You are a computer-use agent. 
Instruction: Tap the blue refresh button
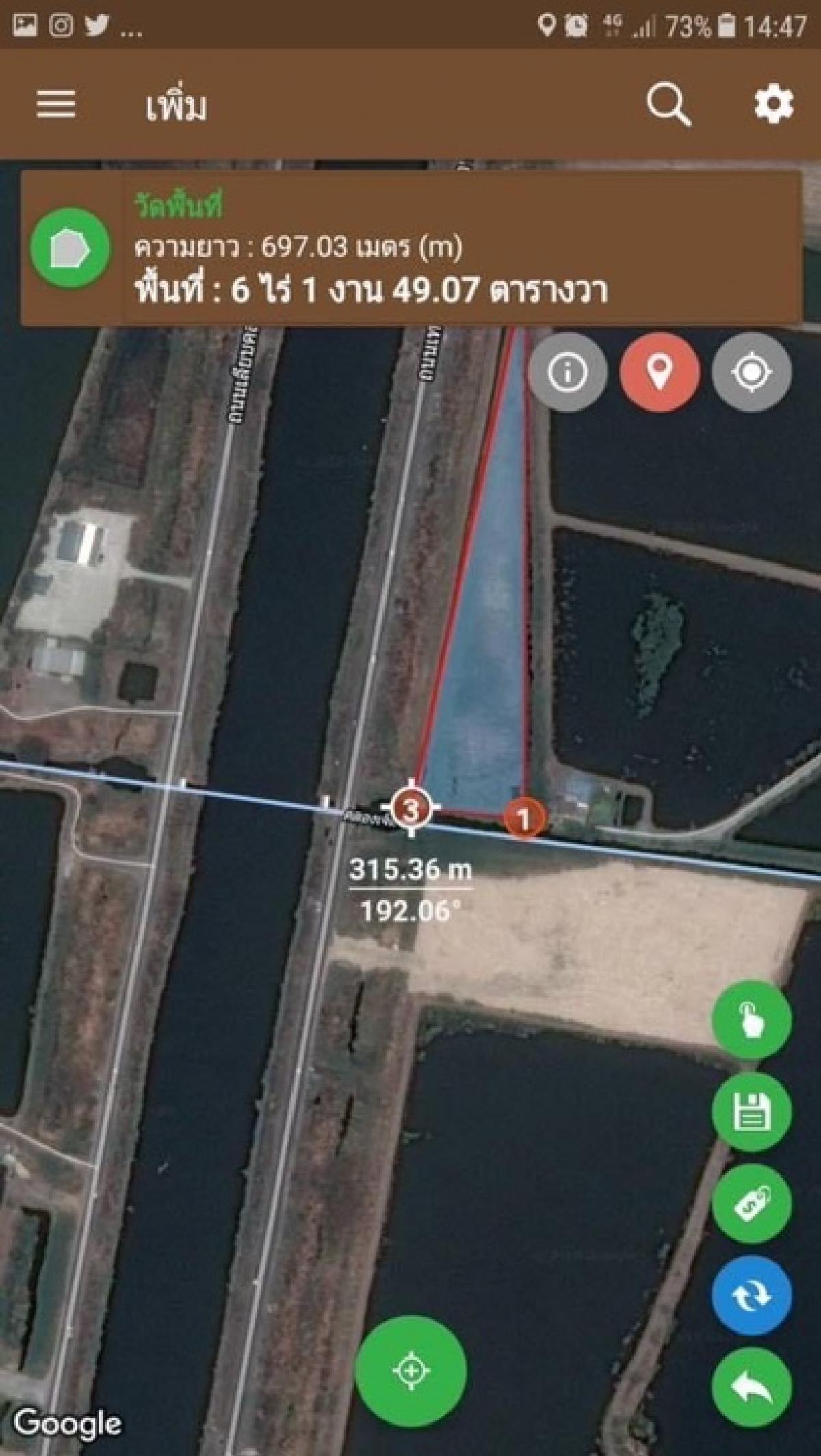point(751,1295)
